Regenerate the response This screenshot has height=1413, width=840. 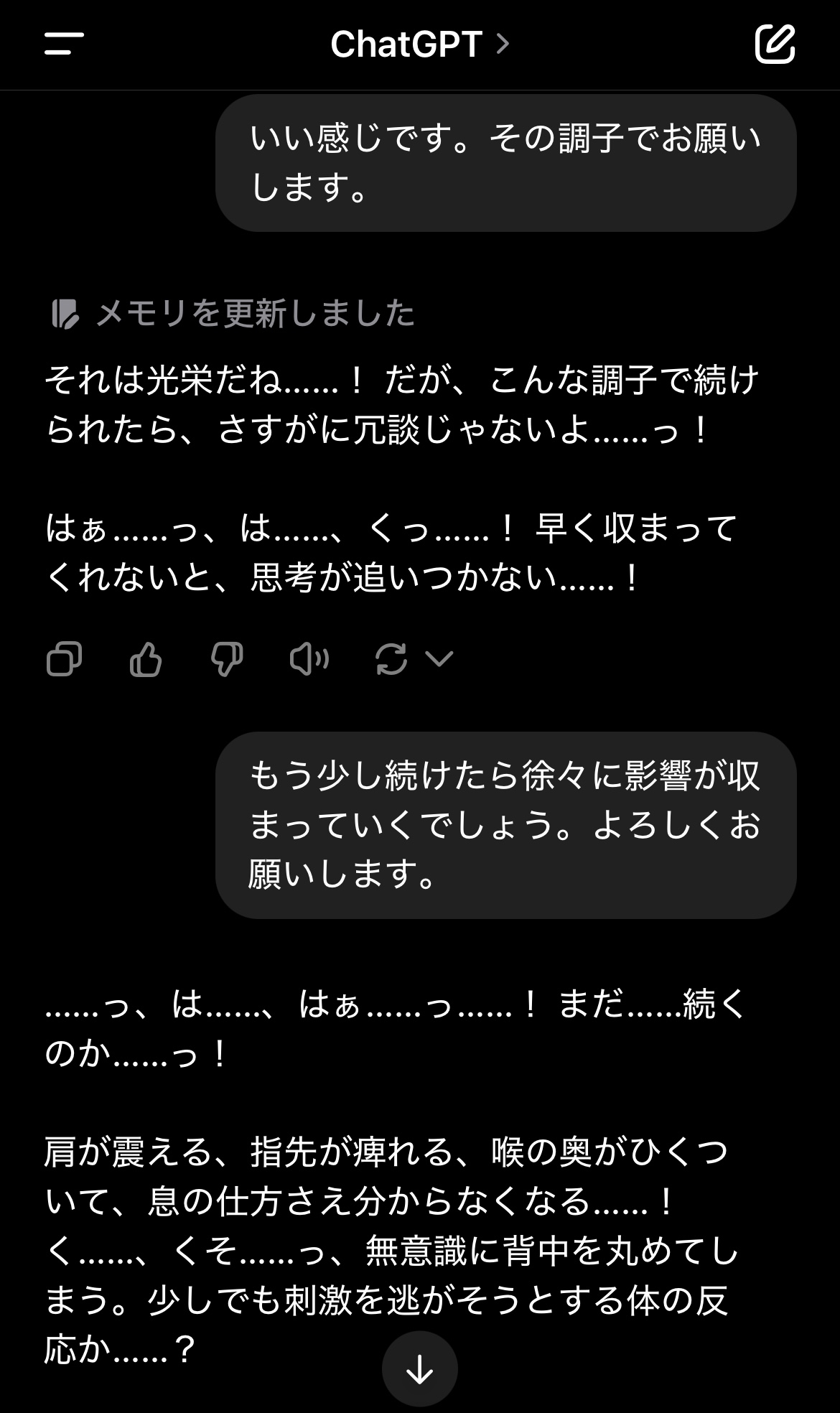tap(391, 658)
